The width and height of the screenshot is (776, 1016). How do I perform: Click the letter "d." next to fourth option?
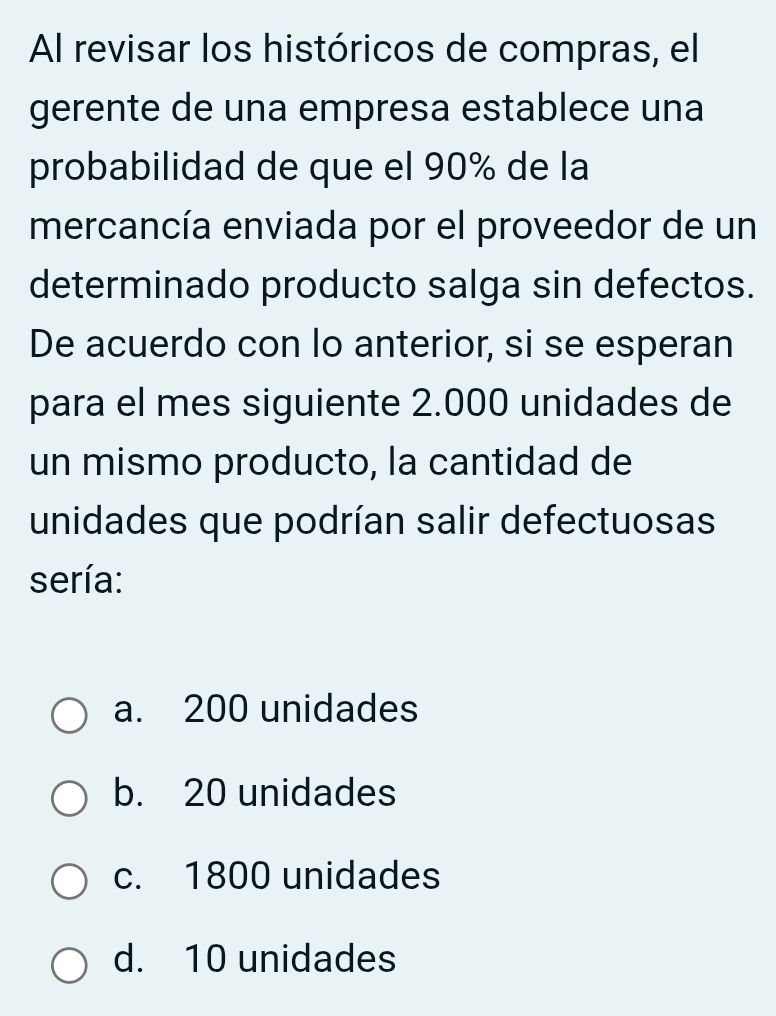(128, 961)
